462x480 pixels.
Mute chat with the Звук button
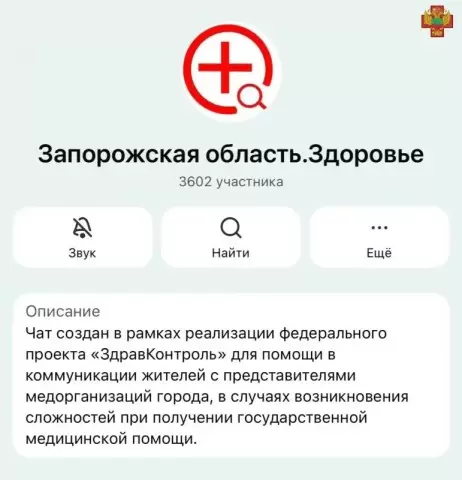point(82,237)
